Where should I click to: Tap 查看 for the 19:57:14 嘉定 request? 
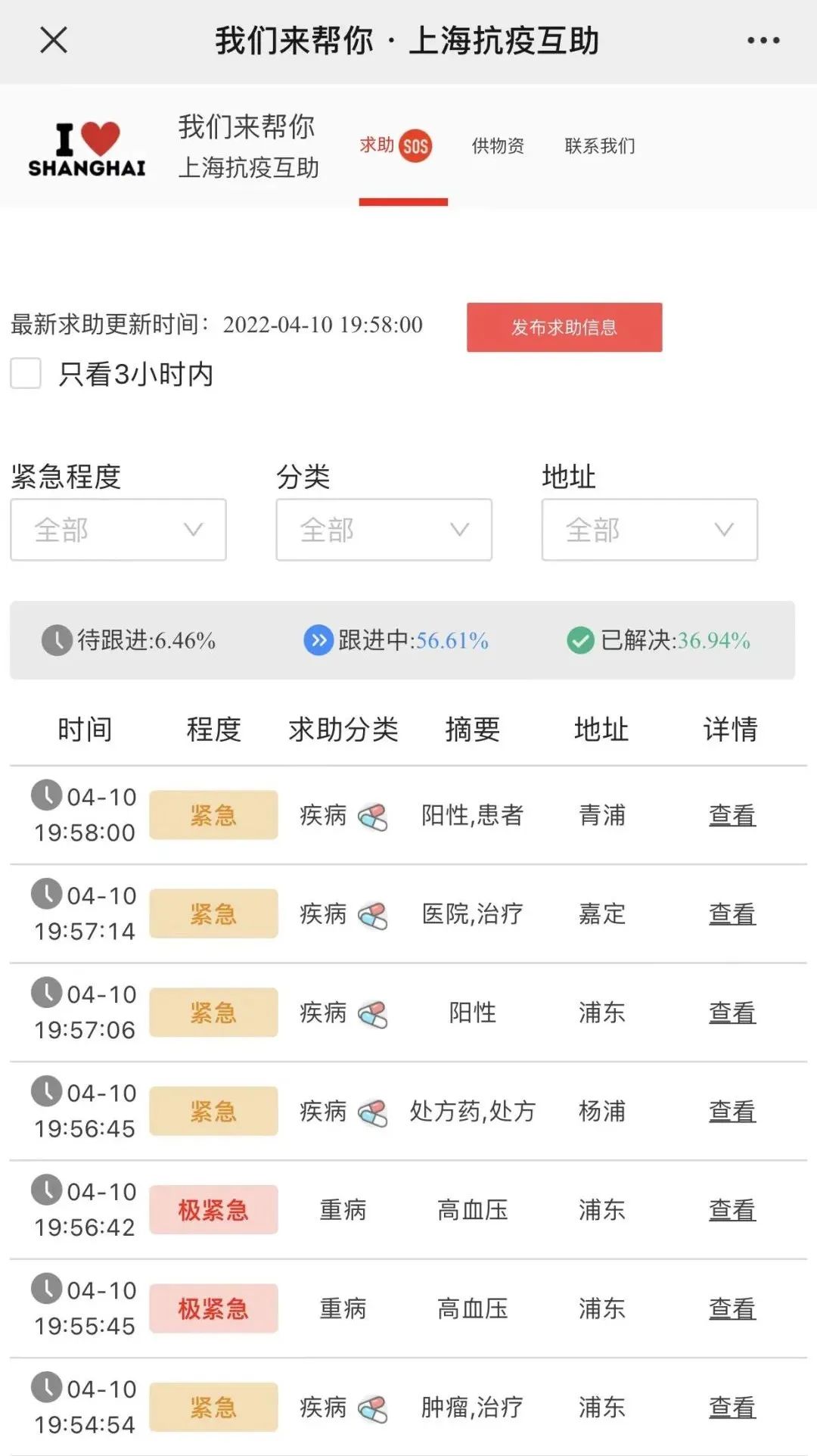point(732,914)
